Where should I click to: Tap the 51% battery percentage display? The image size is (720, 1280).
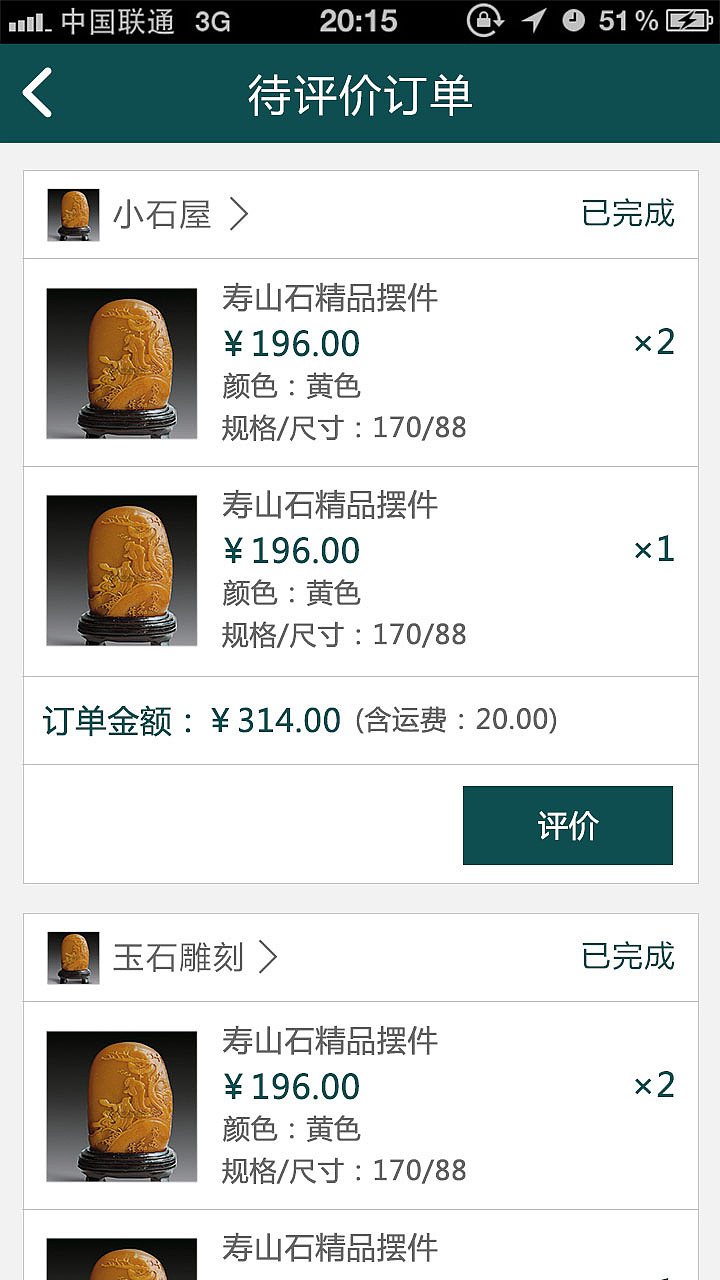tap(630, 20)
